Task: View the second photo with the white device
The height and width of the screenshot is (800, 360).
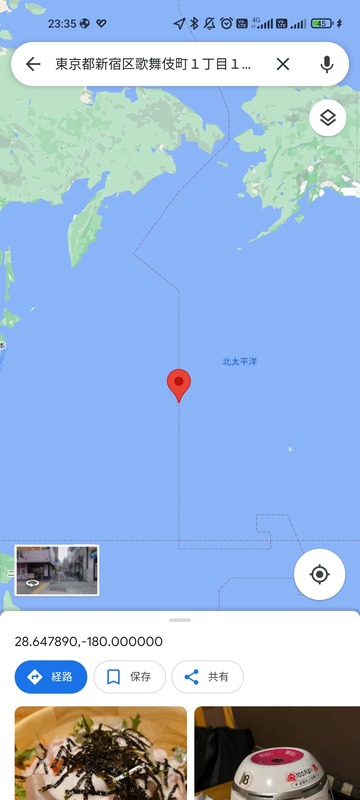Action: point(277,753)
